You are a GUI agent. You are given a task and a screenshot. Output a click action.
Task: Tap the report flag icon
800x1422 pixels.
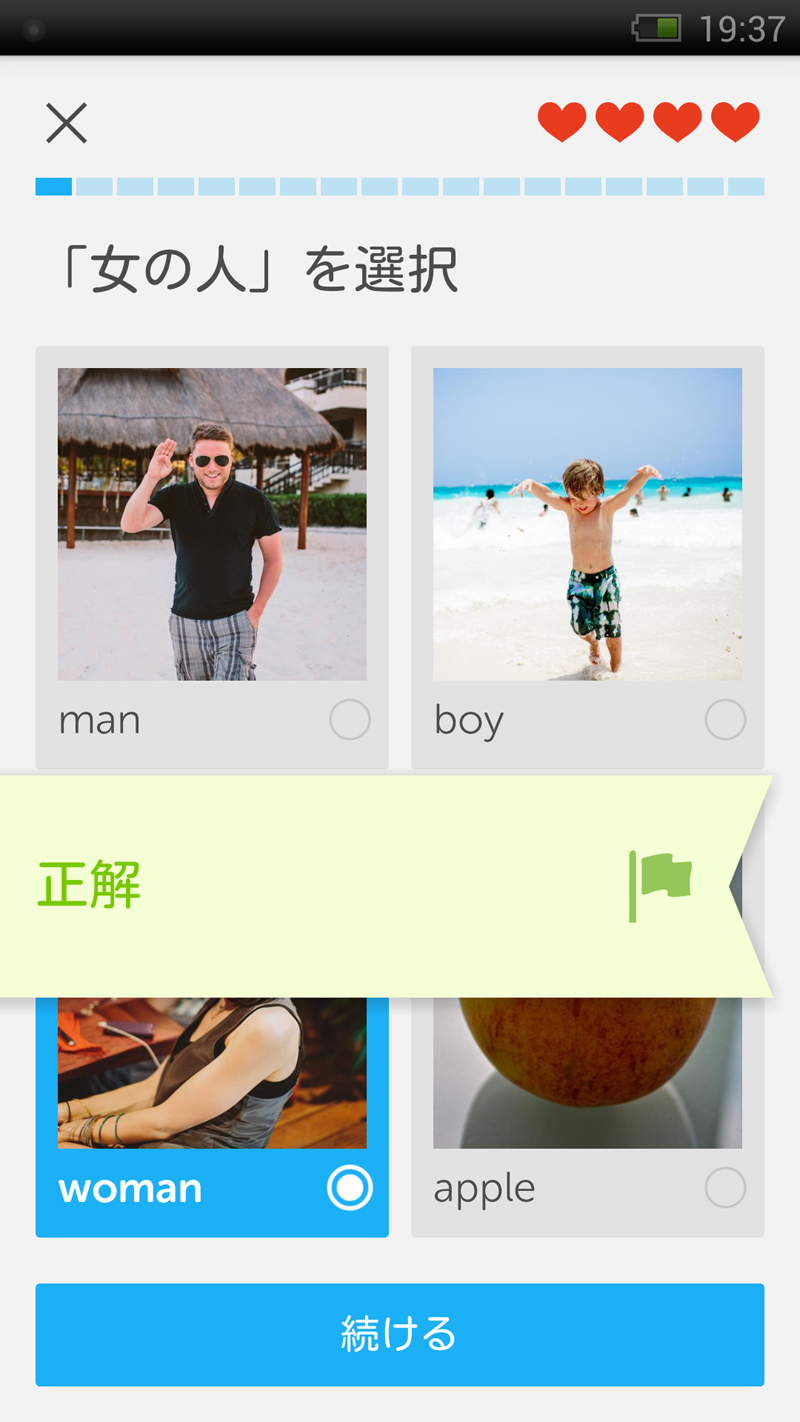tap(660, 886)
